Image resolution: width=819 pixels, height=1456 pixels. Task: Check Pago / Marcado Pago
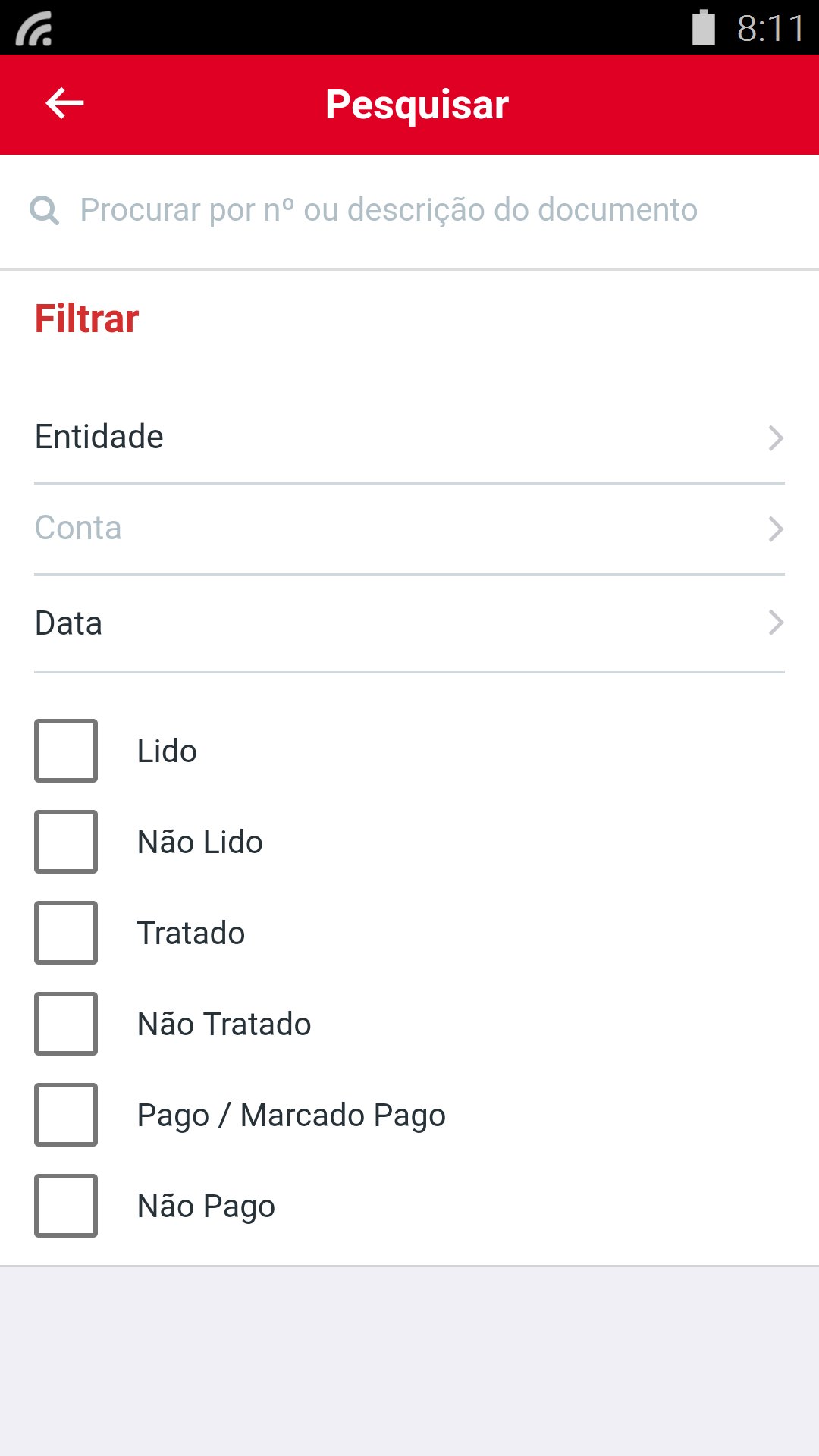point(66,1115)
